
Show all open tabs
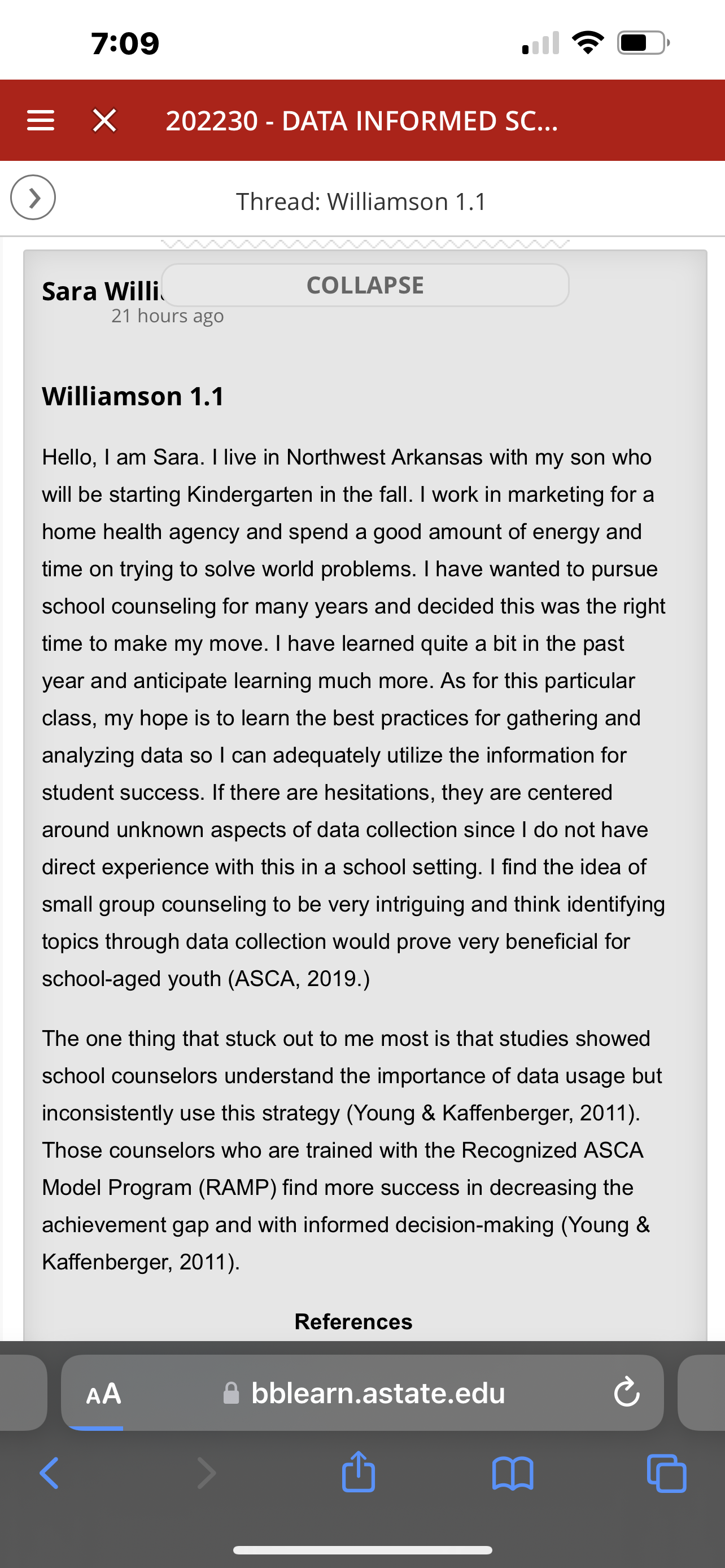[x=667, y=1473]
